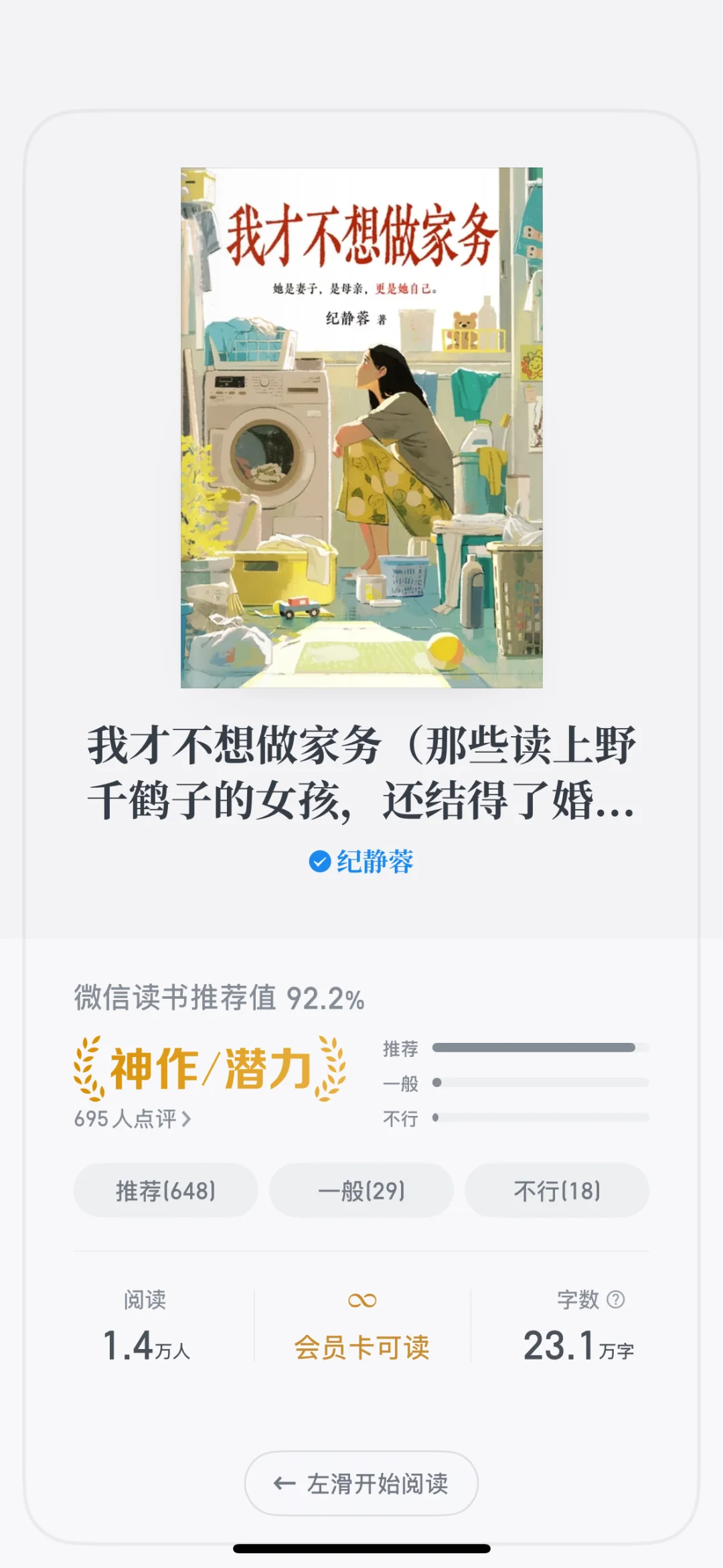Tap the 左滑开始阅读 button
723x1568 pixels.
point(361,1484)
